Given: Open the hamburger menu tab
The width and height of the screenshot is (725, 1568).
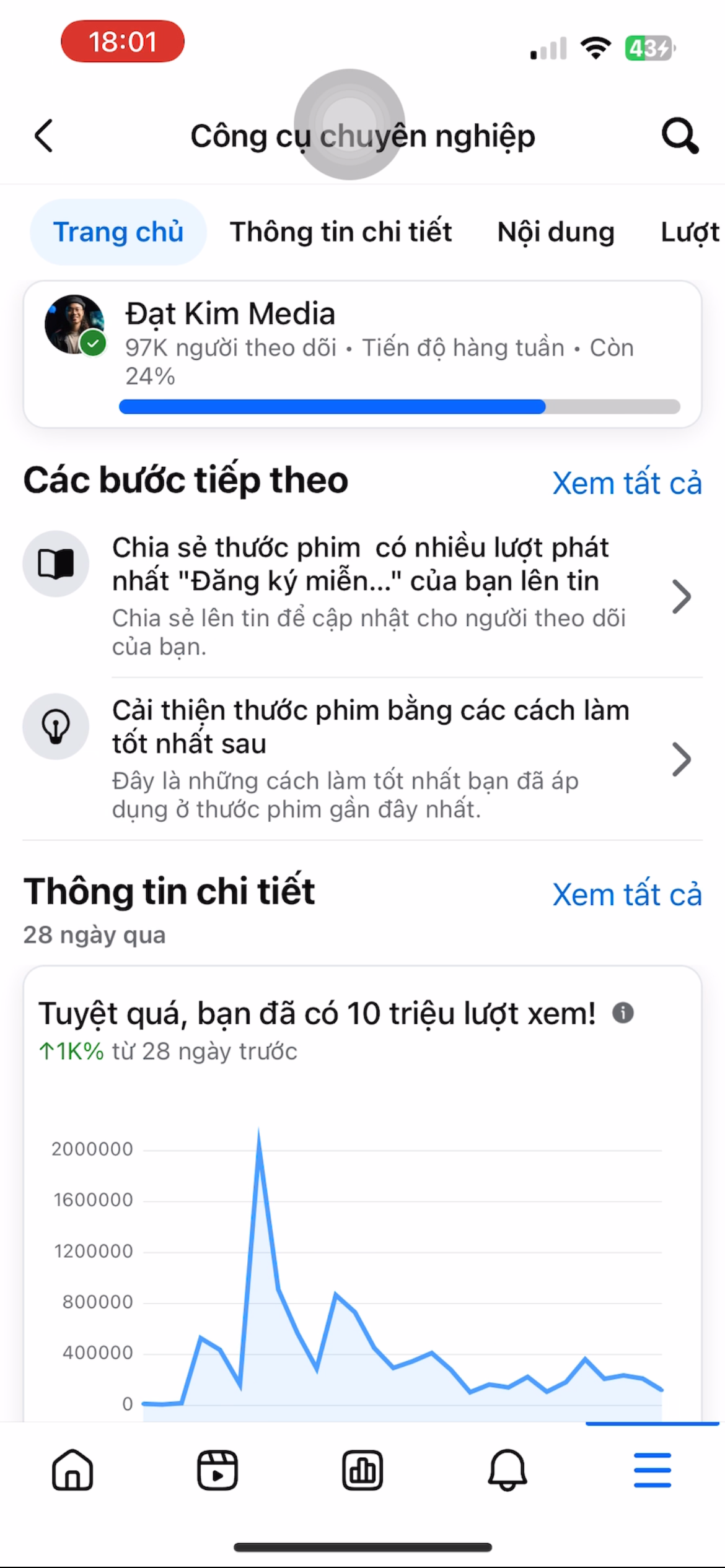Looking at the screenshot, I should 652,1470.
